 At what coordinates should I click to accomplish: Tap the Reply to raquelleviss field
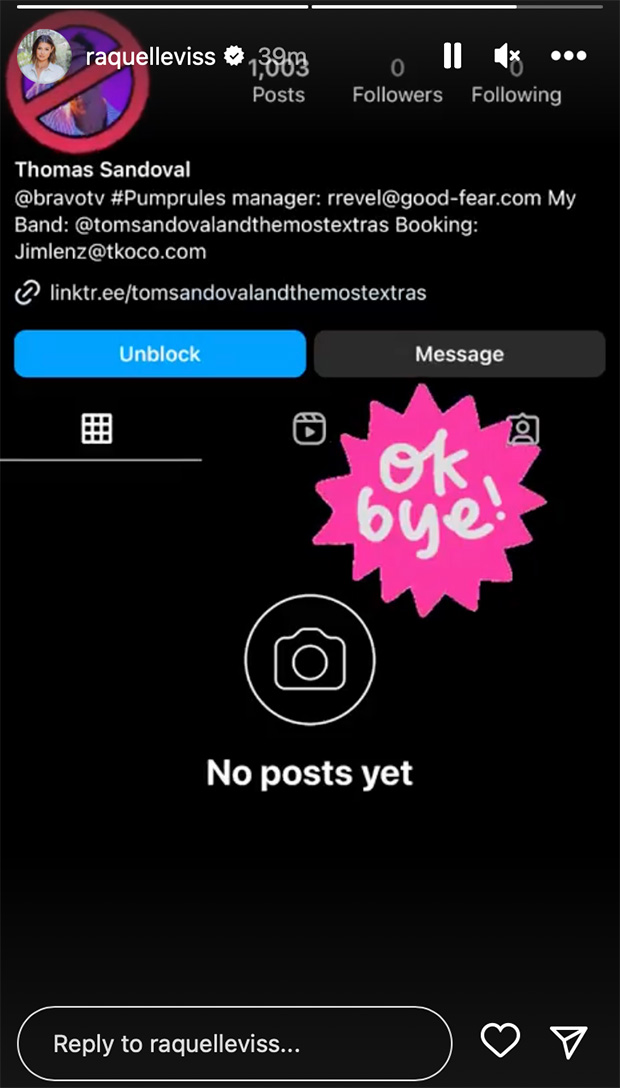235,1044
